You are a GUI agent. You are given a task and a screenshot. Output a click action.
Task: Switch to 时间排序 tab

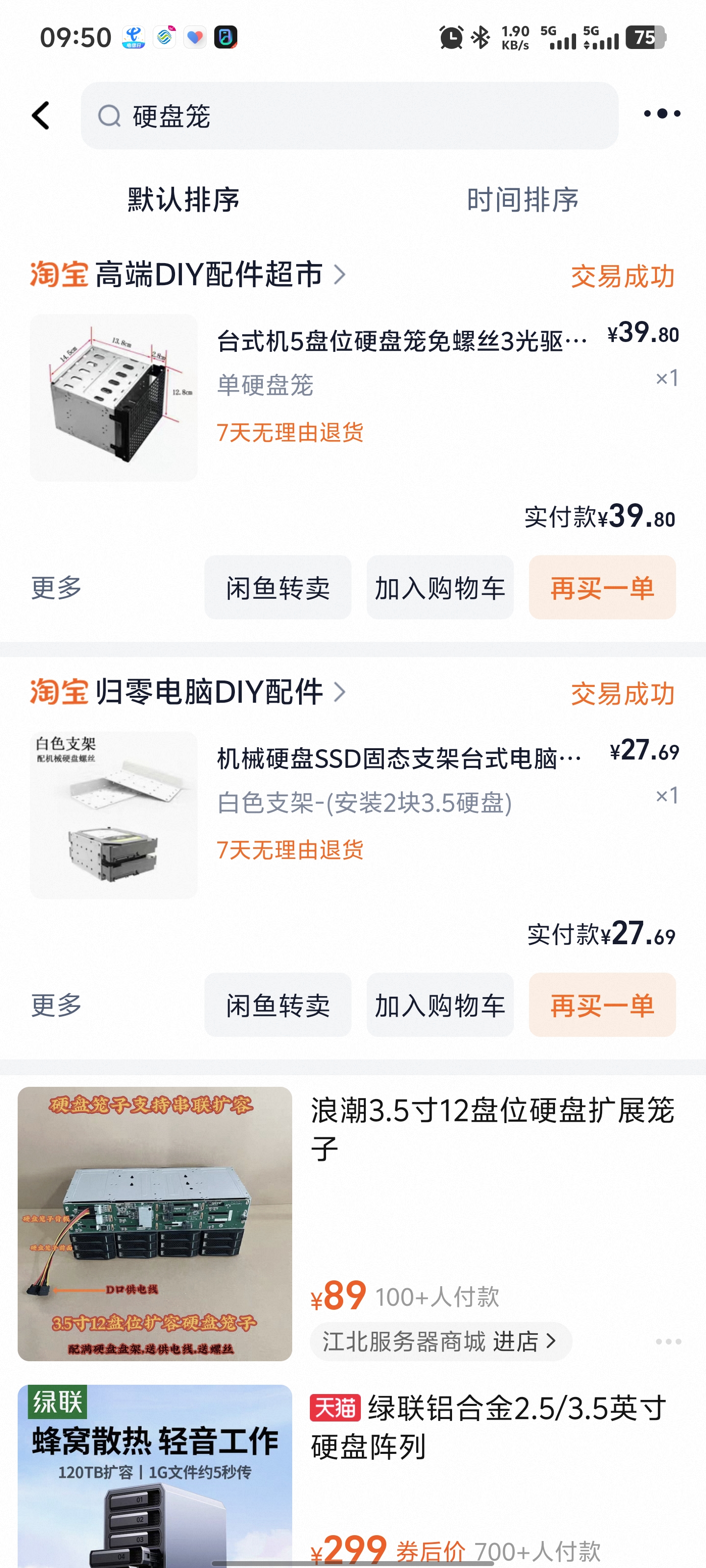tap(523, 200)
